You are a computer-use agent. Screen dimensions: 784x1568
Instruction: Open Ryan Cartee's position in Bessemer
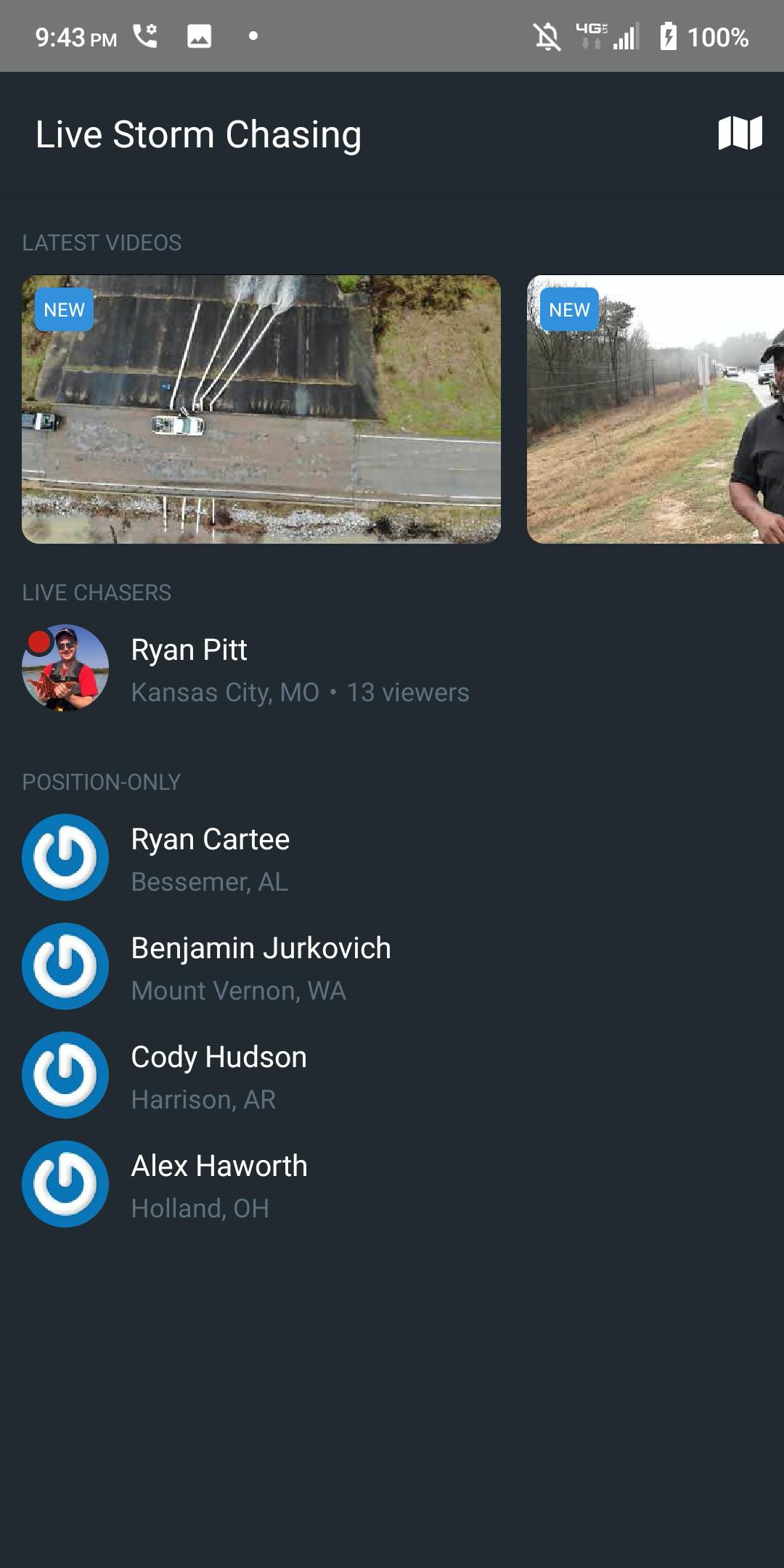pyautogui.click(x=211, y=858)
